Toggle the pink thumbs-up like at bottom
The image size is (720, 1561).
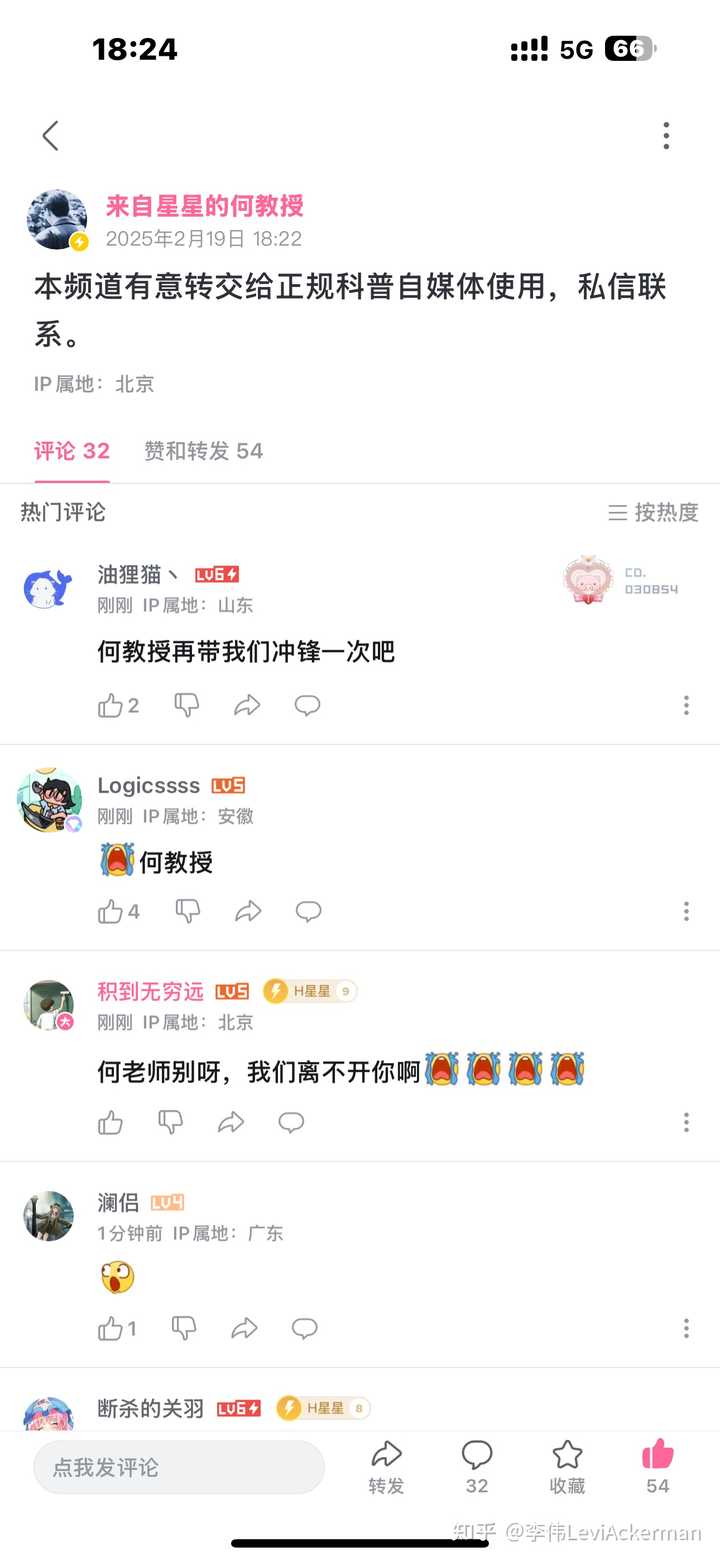point(658,1467)
